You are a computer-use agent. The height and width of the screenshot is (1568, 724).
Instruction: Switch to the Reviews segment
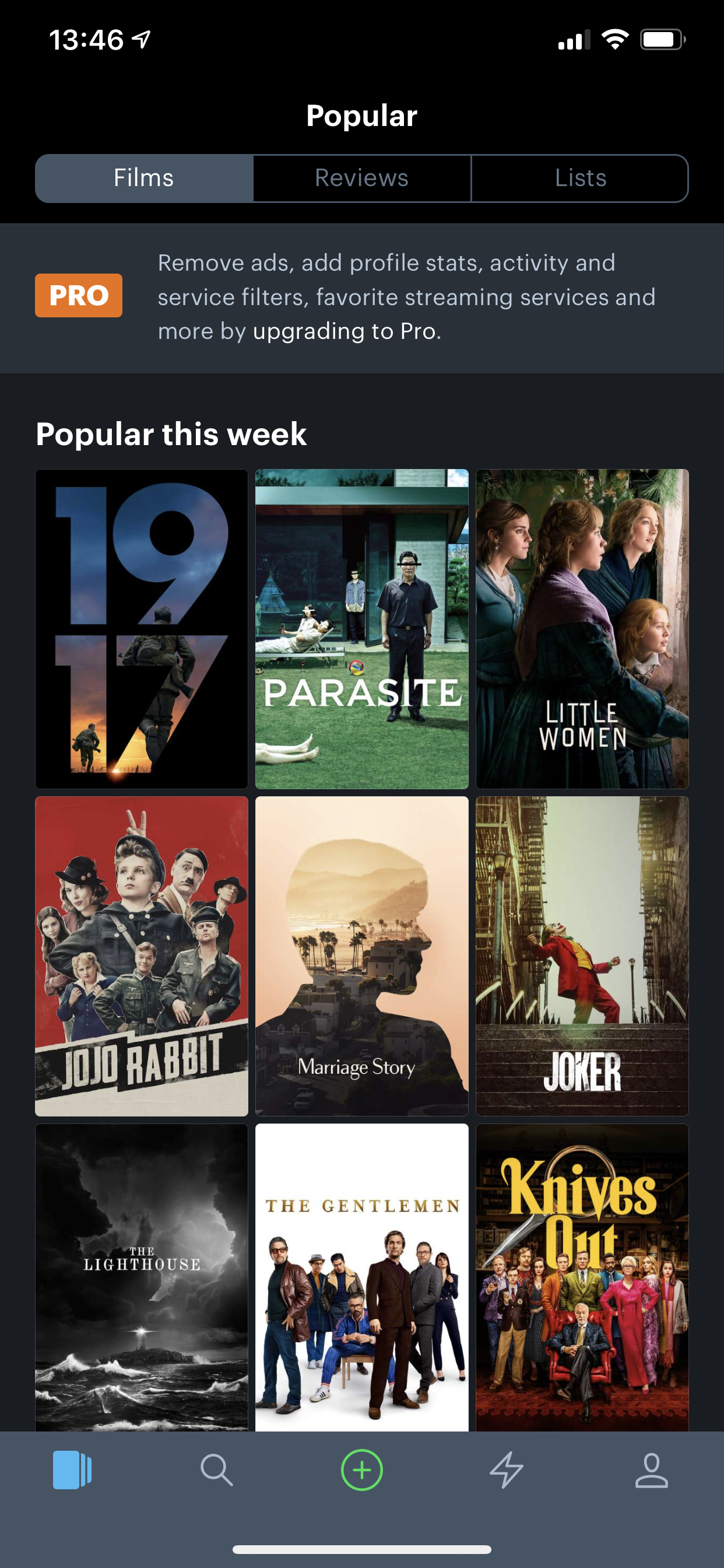pyautogui.click(x=362, y=178)
